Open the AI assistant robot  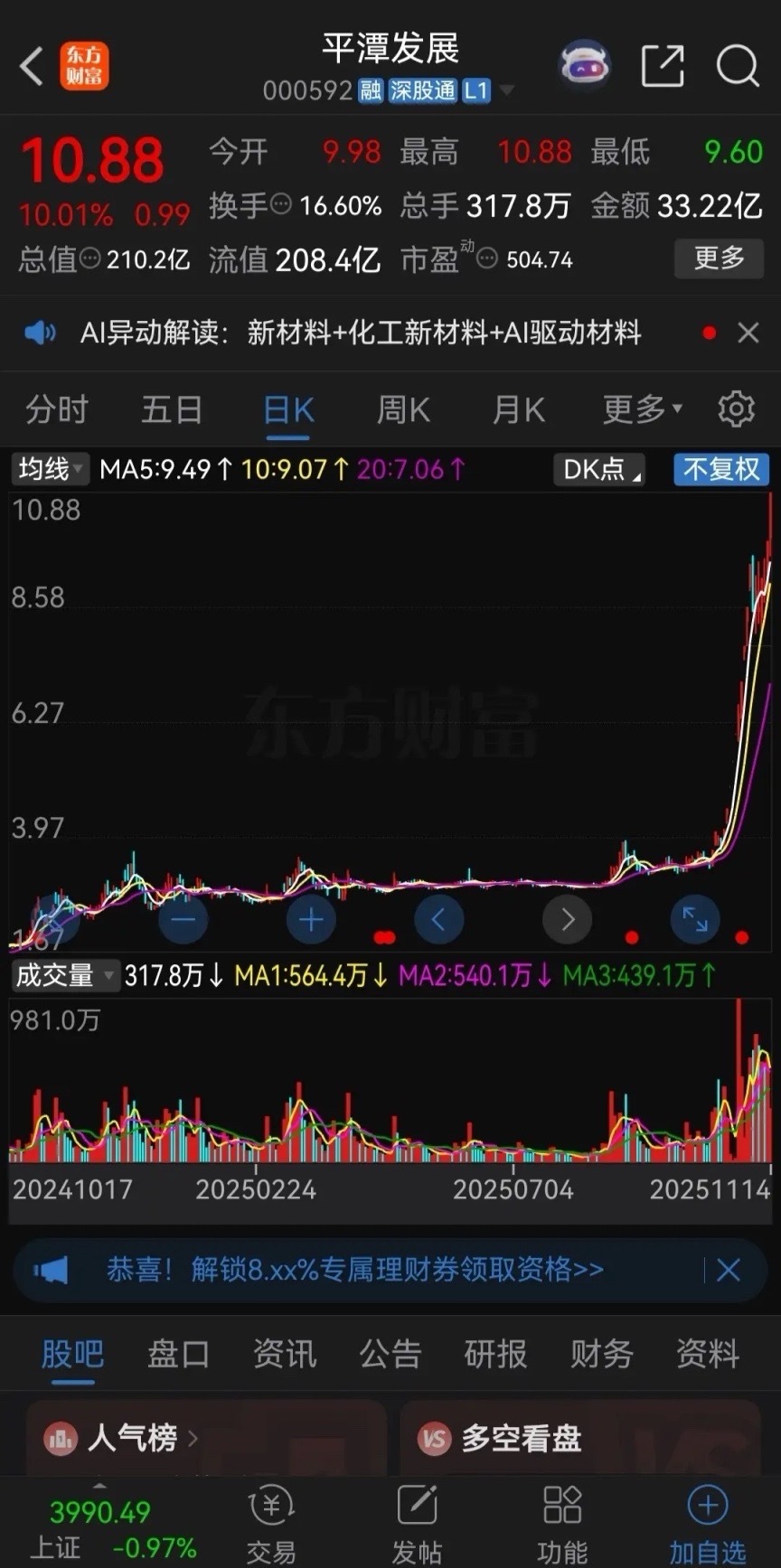click(x=584, y=64)
